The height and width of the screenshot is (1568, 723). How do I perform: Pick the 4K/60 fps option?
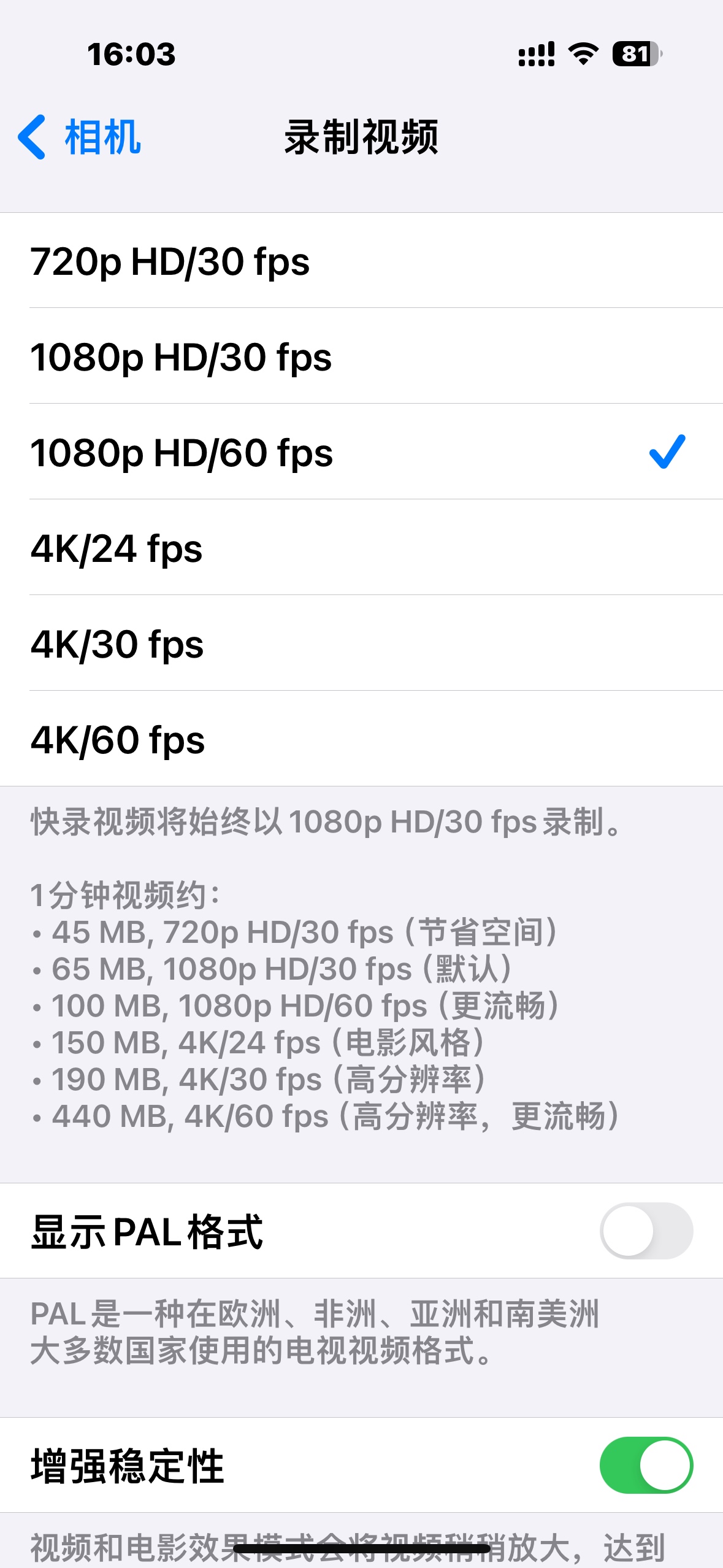tap(361, 739)
